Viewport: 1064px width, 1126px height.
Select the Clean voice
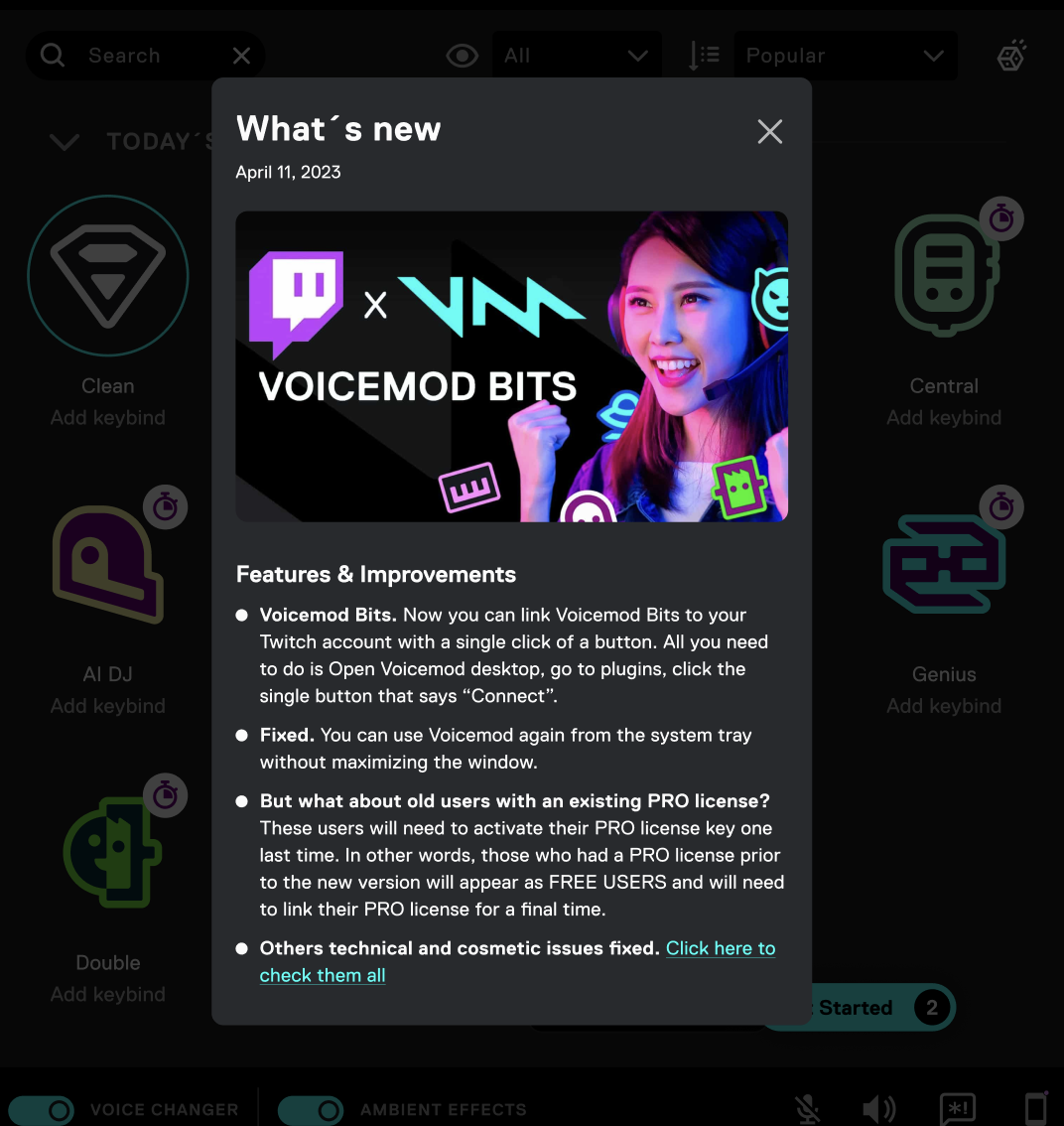107,276
